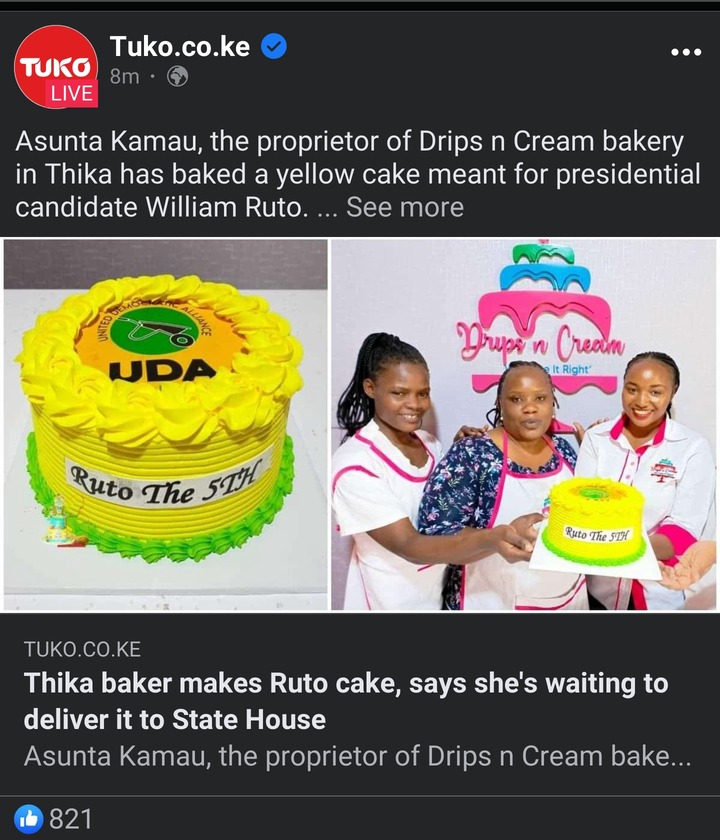The image size is (720, 840).
Task: View the 821 reactions list
Action: 56,818
